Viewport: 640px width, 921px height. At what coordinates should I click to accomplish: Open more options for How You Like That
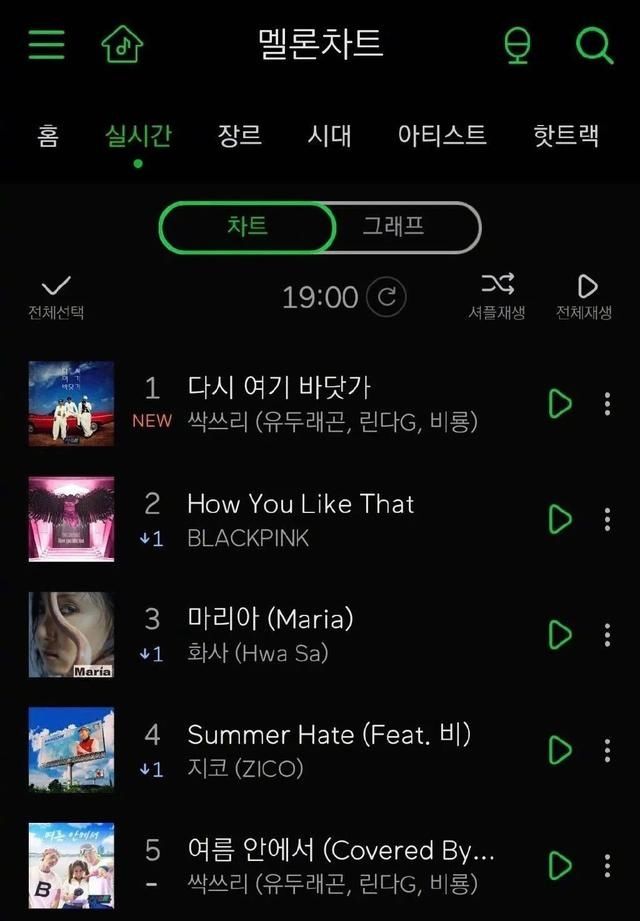point(607,519)
